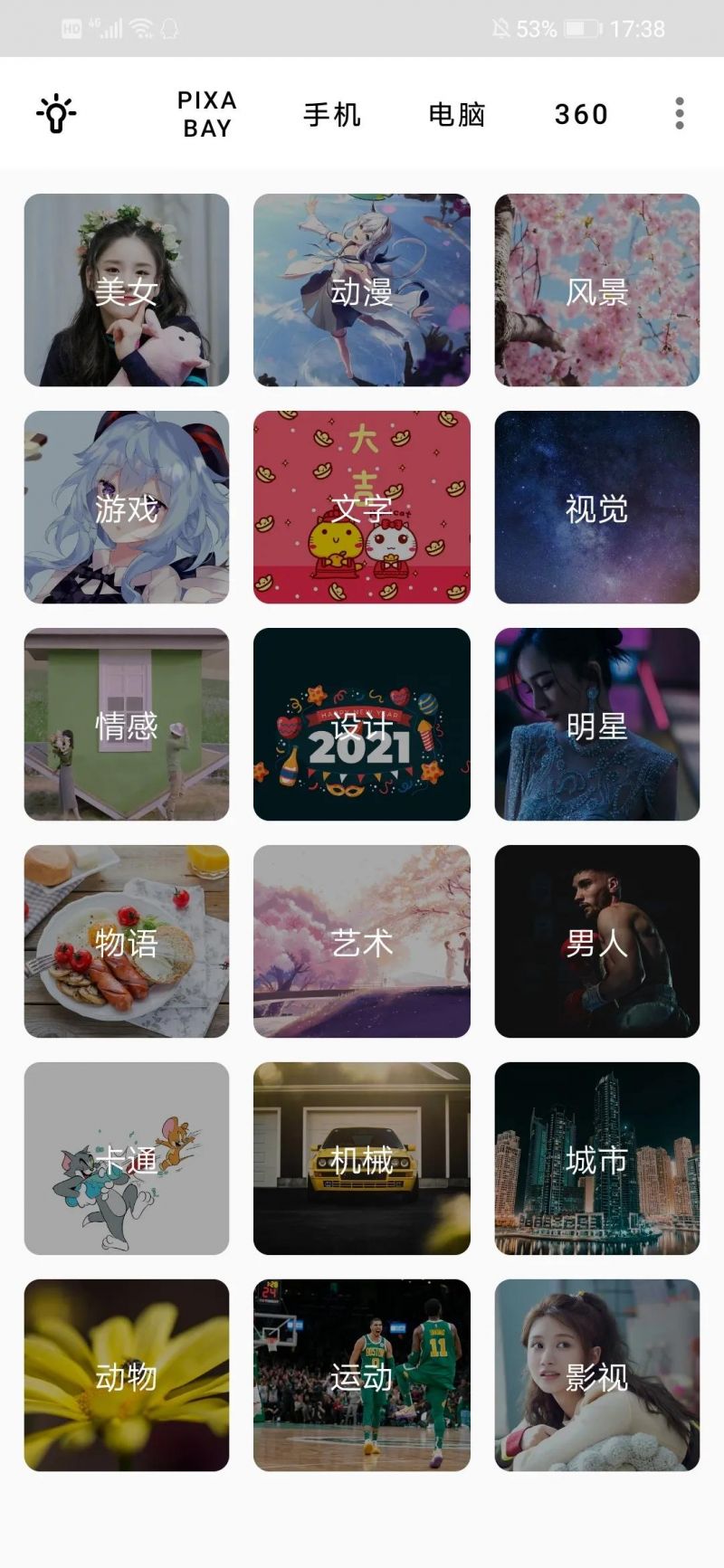The width and height of the screenshot is (724, 1568).
Task: Switch to the PIXABAY tab
Action: point(207,114)
